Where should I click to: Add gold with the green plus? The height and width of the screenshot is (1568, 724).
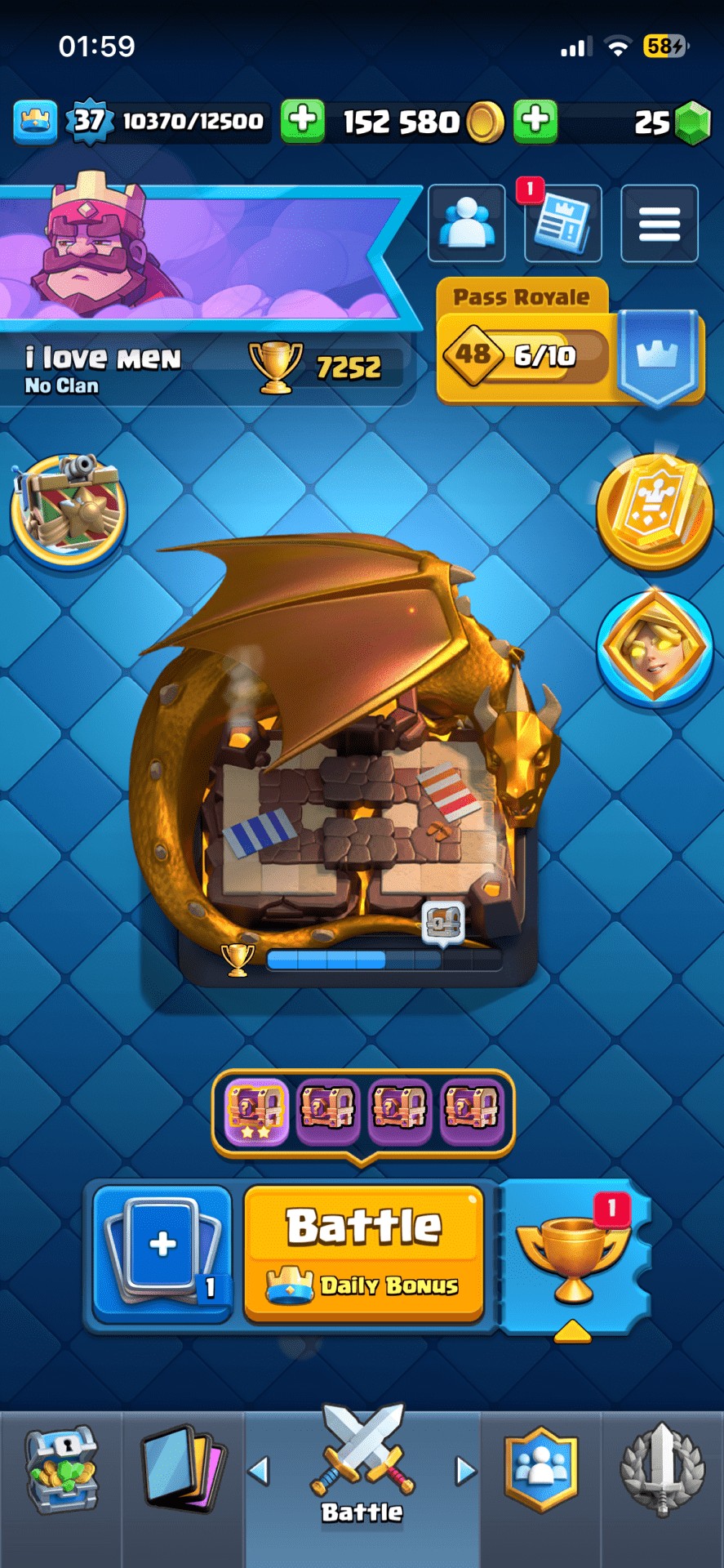coord(303,121)
